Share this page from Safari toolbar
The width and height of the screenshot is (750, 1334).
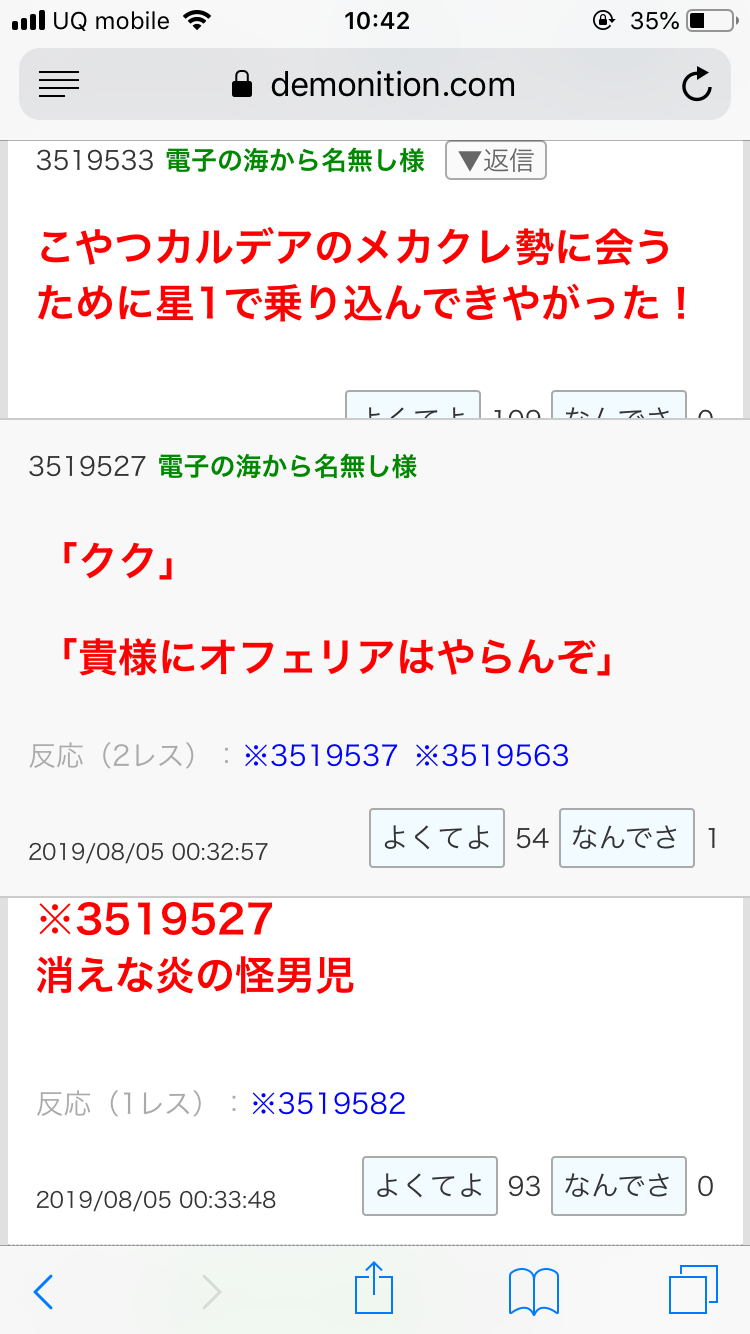[x=374, y=1290]
